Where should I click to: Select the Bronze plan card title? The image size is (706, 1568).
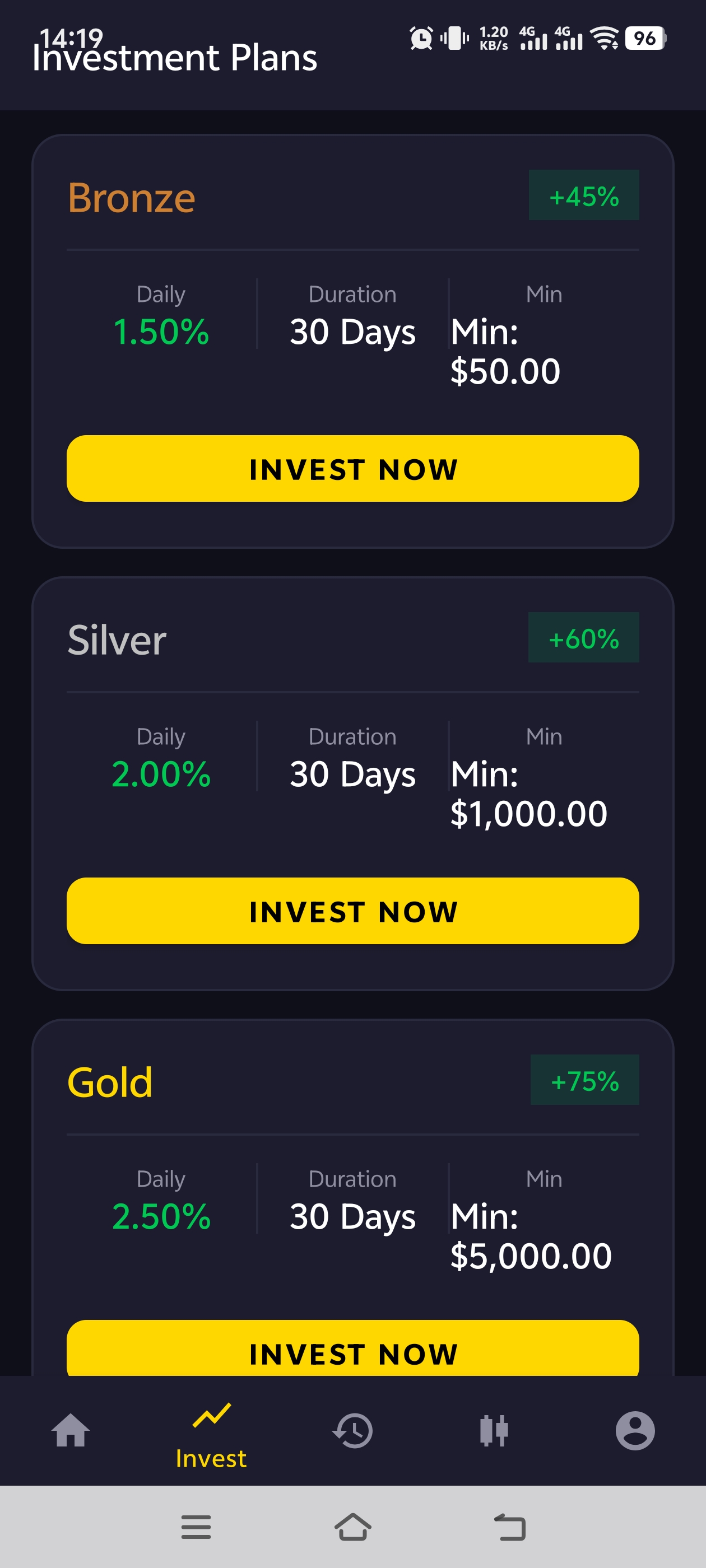click(x=131, y=197)
